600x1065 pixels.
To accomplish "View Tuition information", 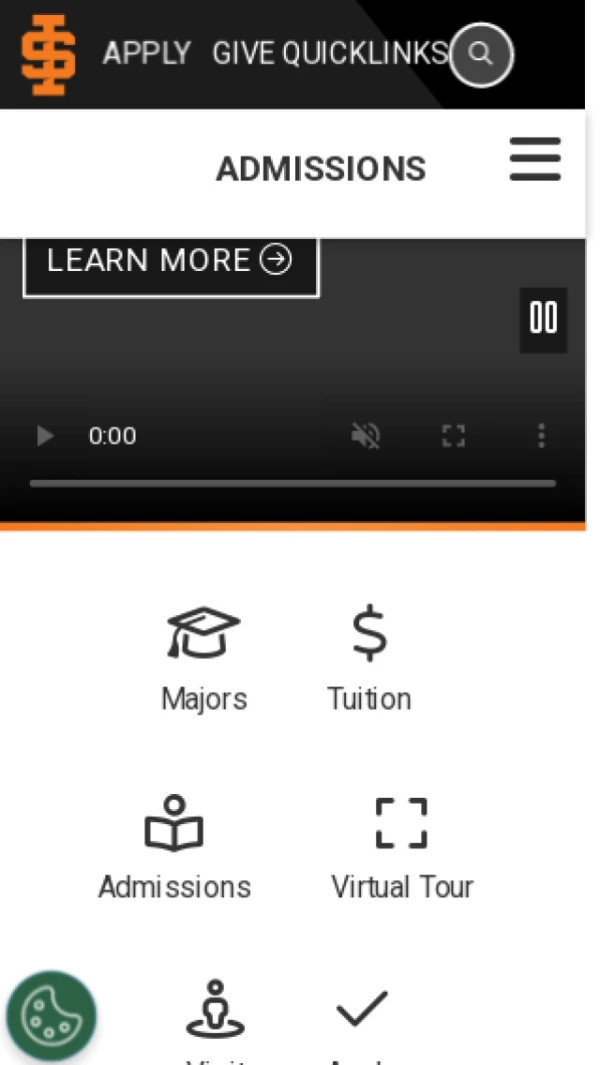I will pos(369,660).
